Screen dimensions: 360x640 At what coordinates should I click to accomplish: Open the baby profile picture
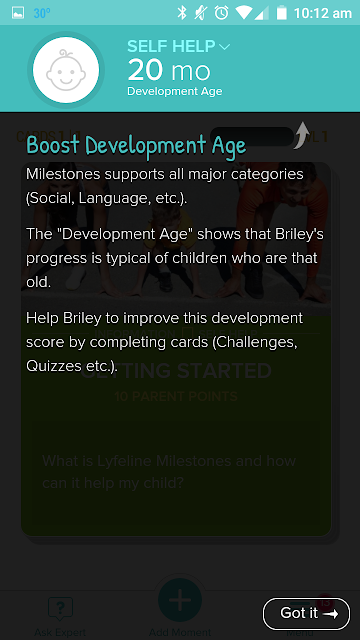[x=66, y=70]
